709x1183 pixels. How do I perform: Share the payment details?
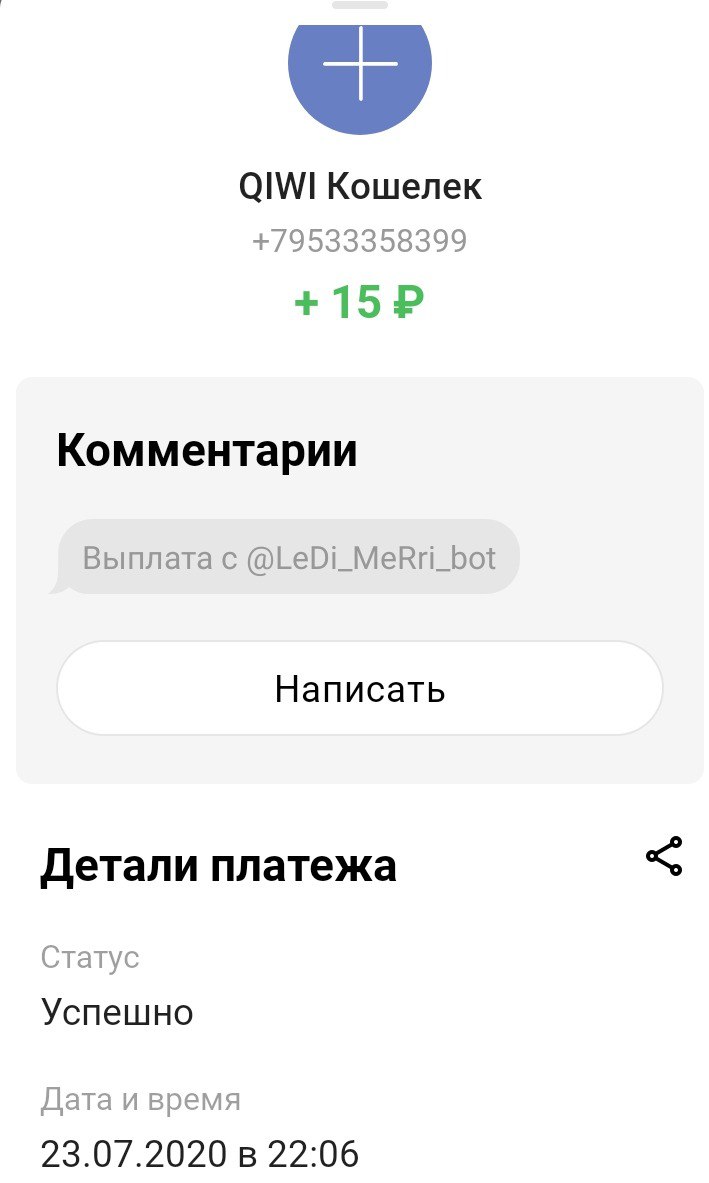pos(664,856)
